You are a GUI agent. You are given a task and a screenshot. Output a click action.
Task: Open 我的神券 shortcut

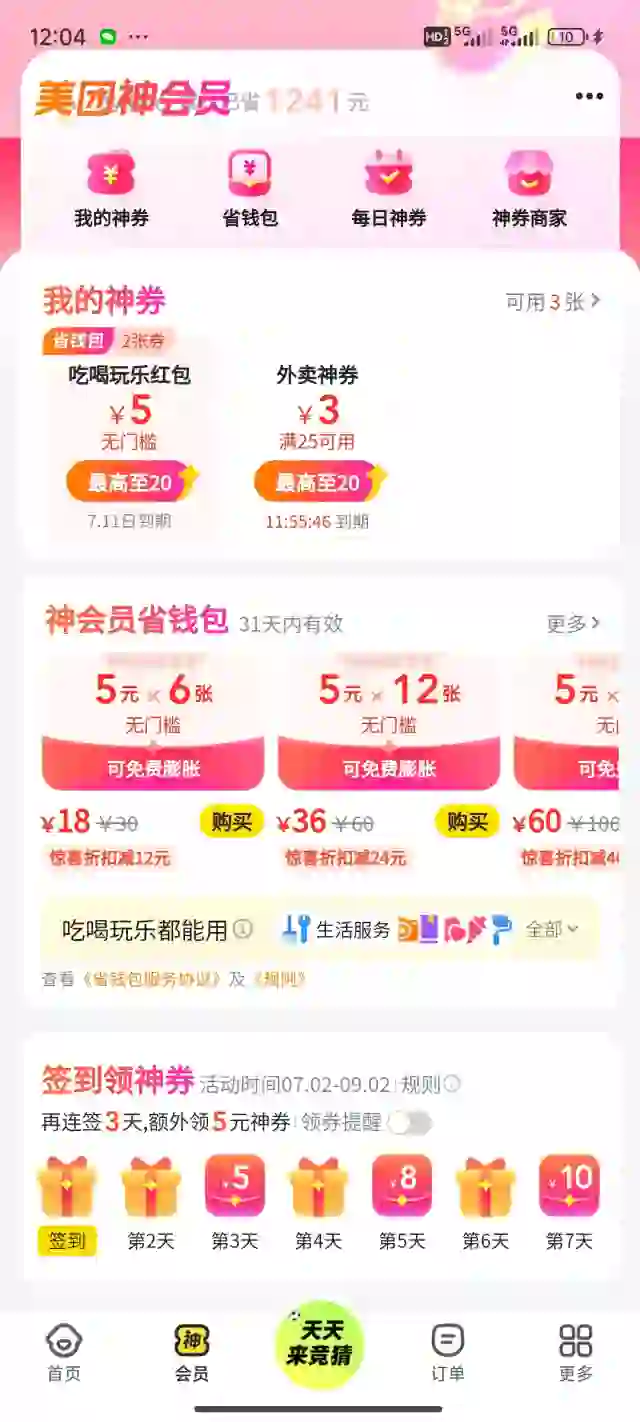click(110, 189)
